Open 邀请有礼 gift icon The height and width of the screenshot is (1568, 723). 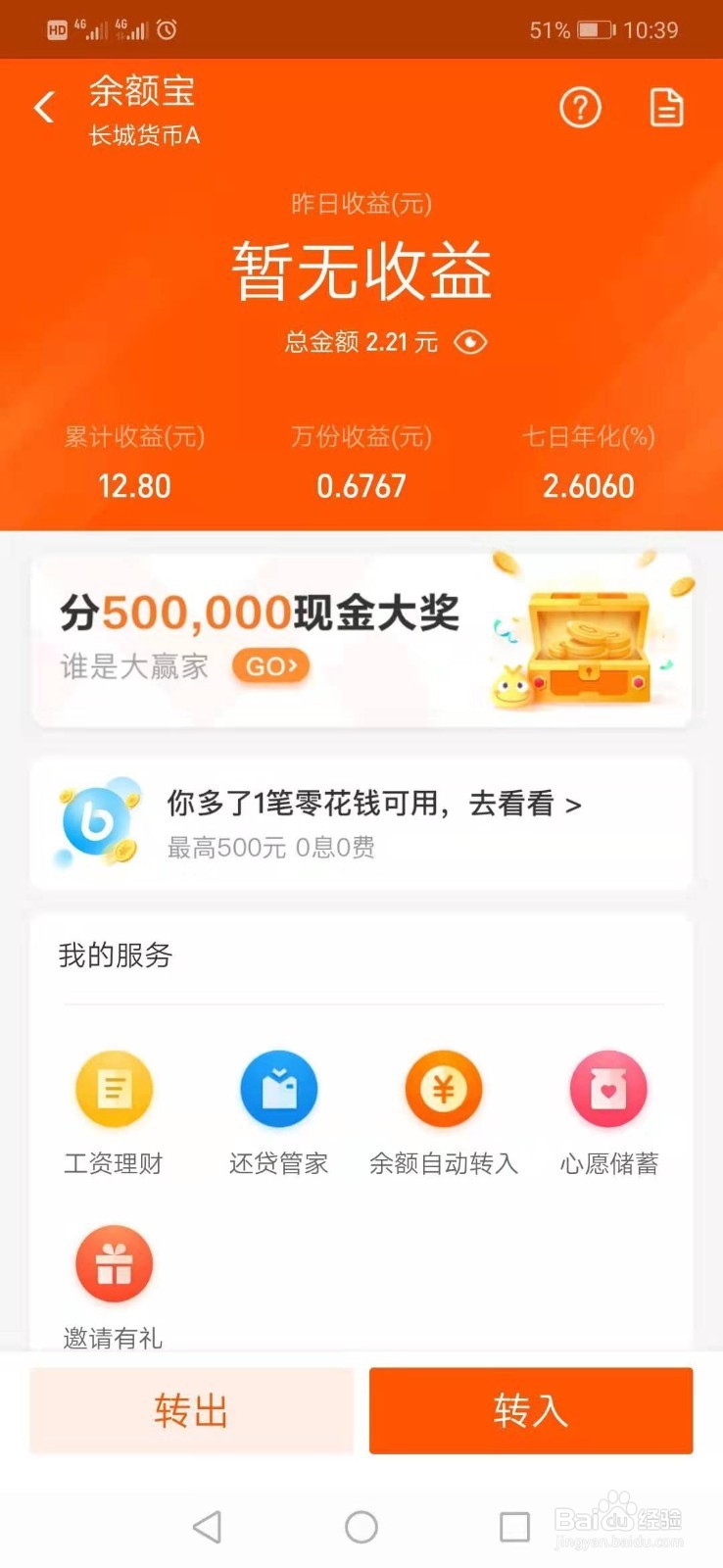pos(114,1264)
